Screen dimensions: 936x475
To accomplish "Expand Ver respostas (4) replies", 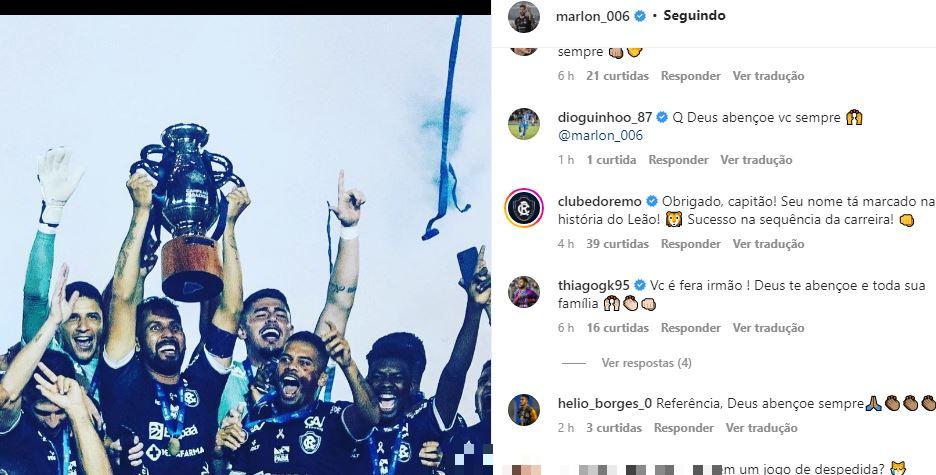I will pyautogui.click(x=646, y=363).
